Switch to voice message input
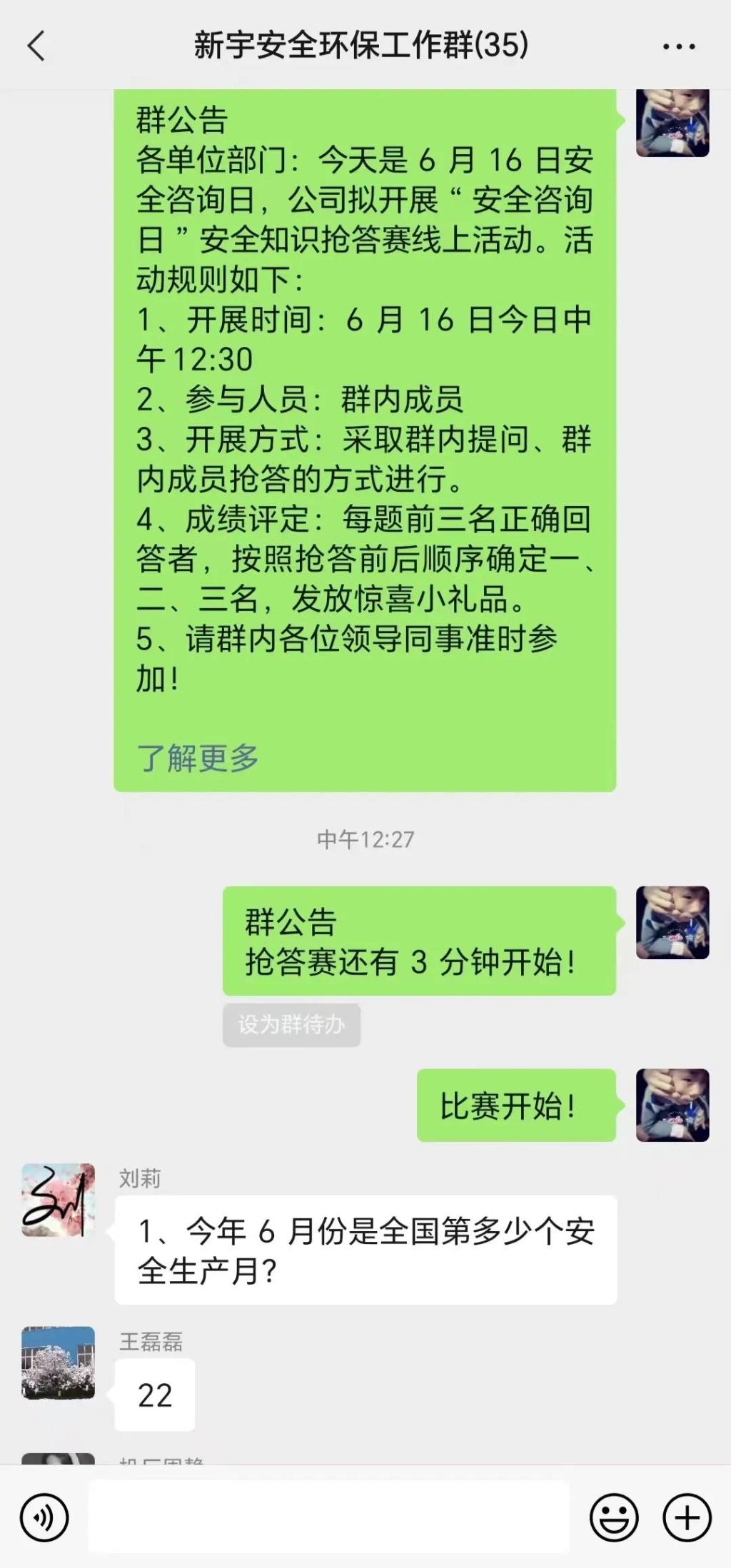The height and width of the screenshot is (1568, 731). point(44,1518)
